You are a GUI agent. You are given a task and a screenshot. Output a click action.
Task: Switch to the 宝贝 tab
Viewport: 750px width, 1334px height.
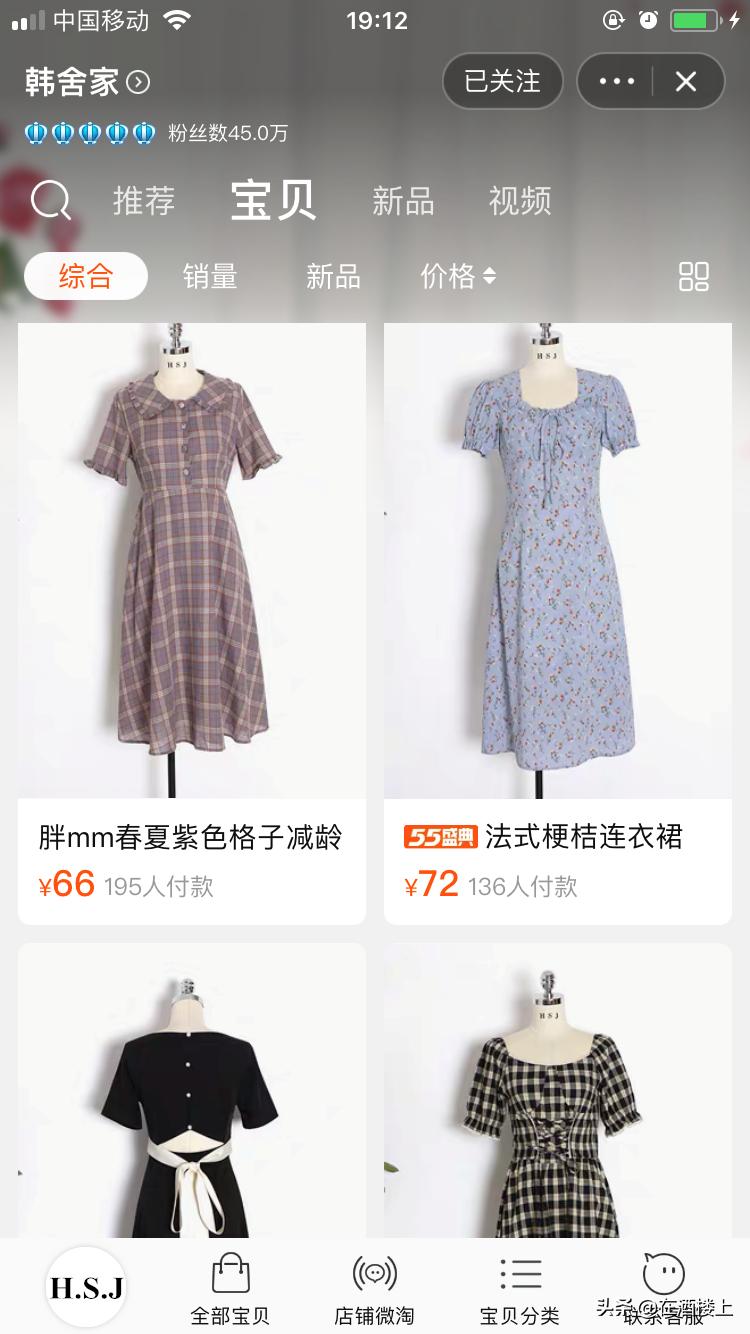click(272, 201)
